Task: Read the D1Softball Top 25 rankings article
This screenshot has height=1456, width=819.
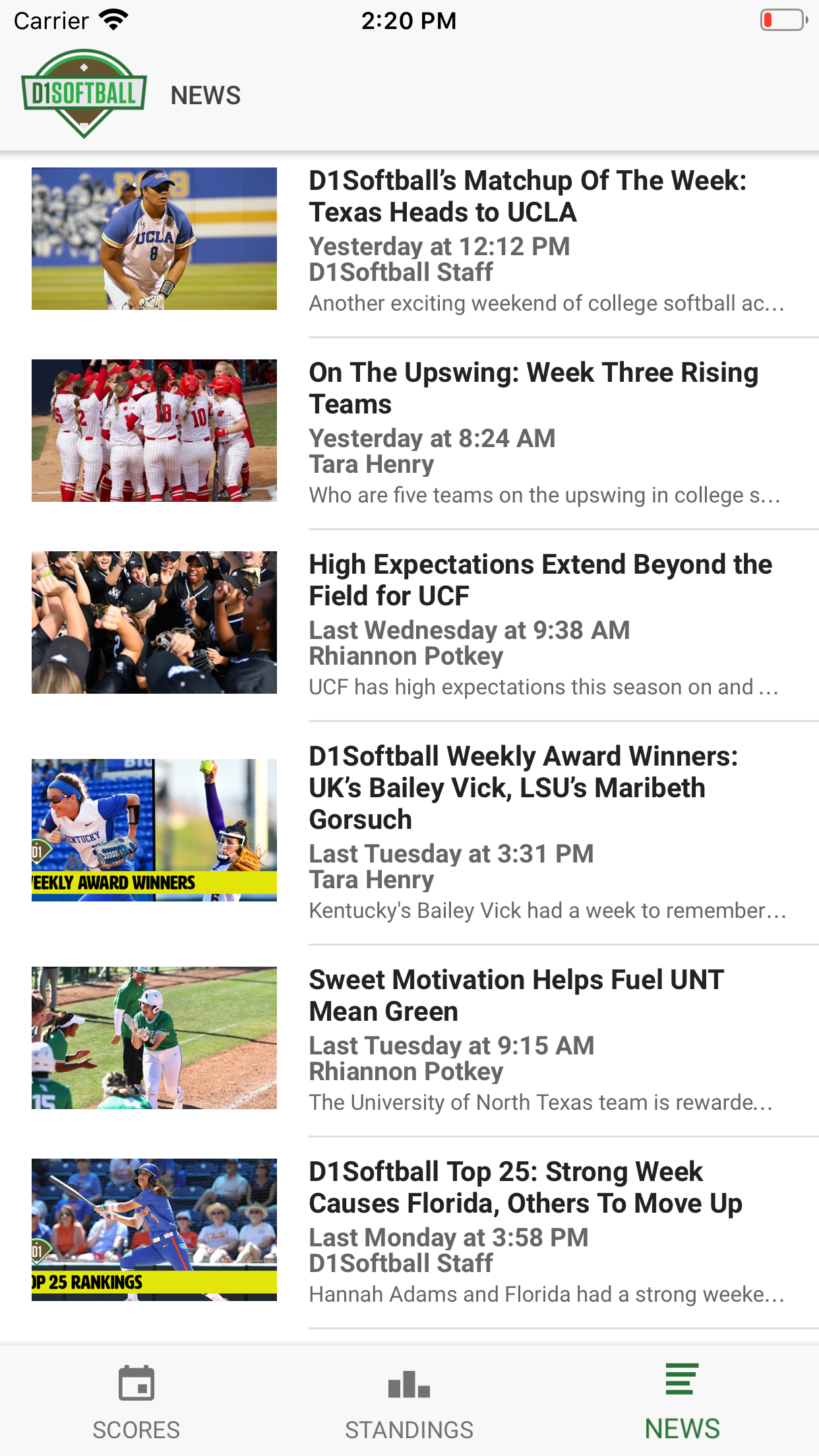Action: [525, 1188]
